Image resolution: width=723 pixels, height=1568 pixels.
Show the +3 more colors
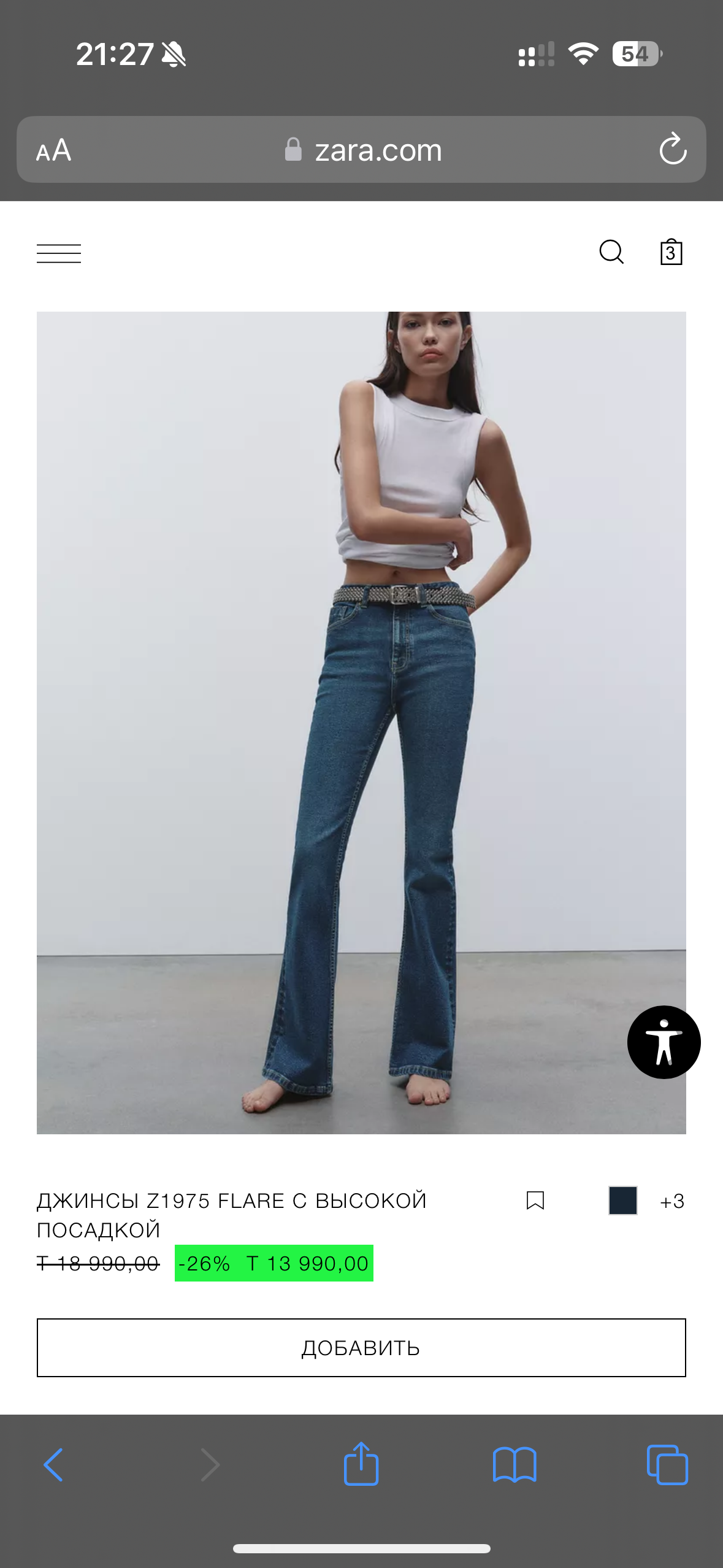click(x=672, y=1201)
